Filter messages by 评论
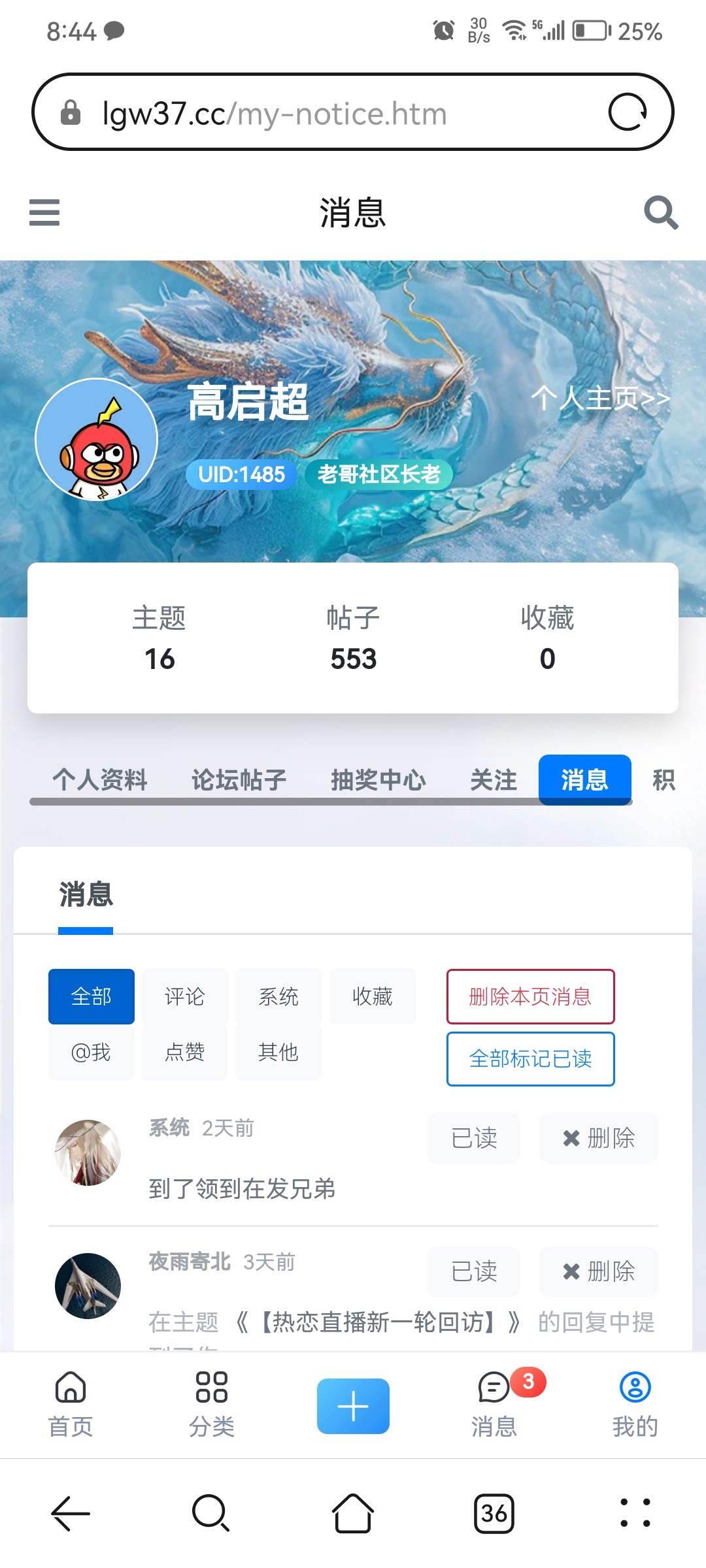 pyautogui.click(x=184, y=996)
